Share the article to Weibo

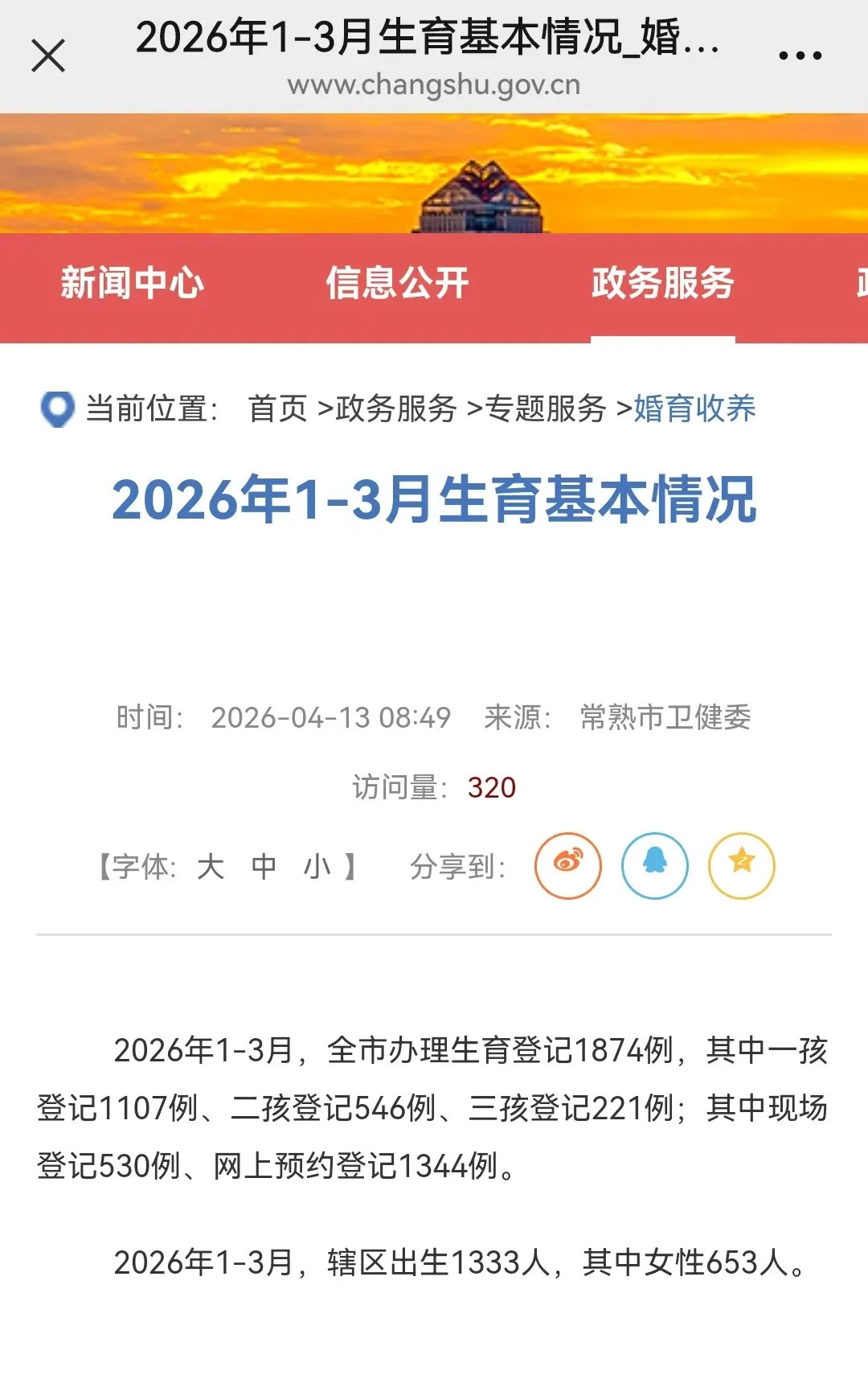click(x=568, y=865)
